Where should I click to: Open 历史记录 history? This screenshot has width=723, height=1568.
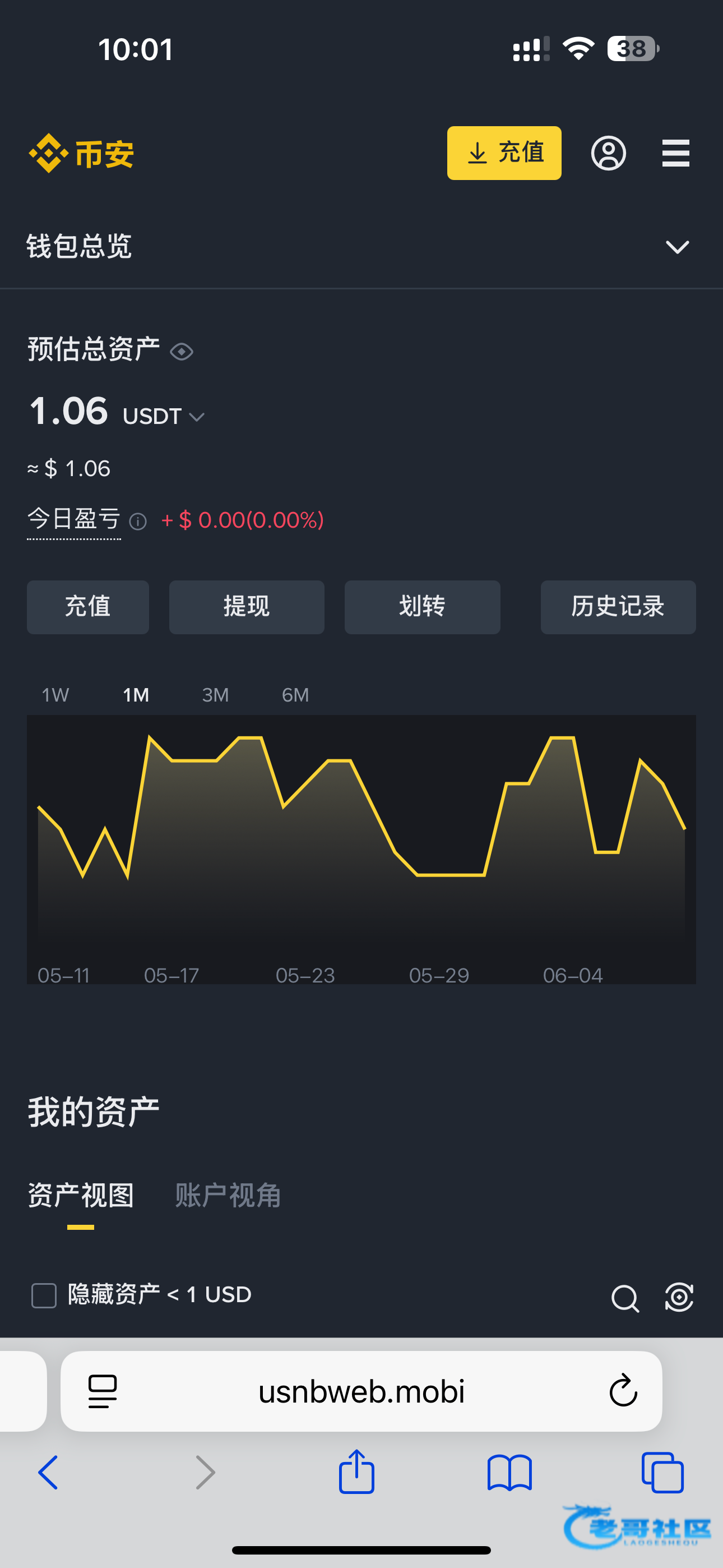point(618,607)
